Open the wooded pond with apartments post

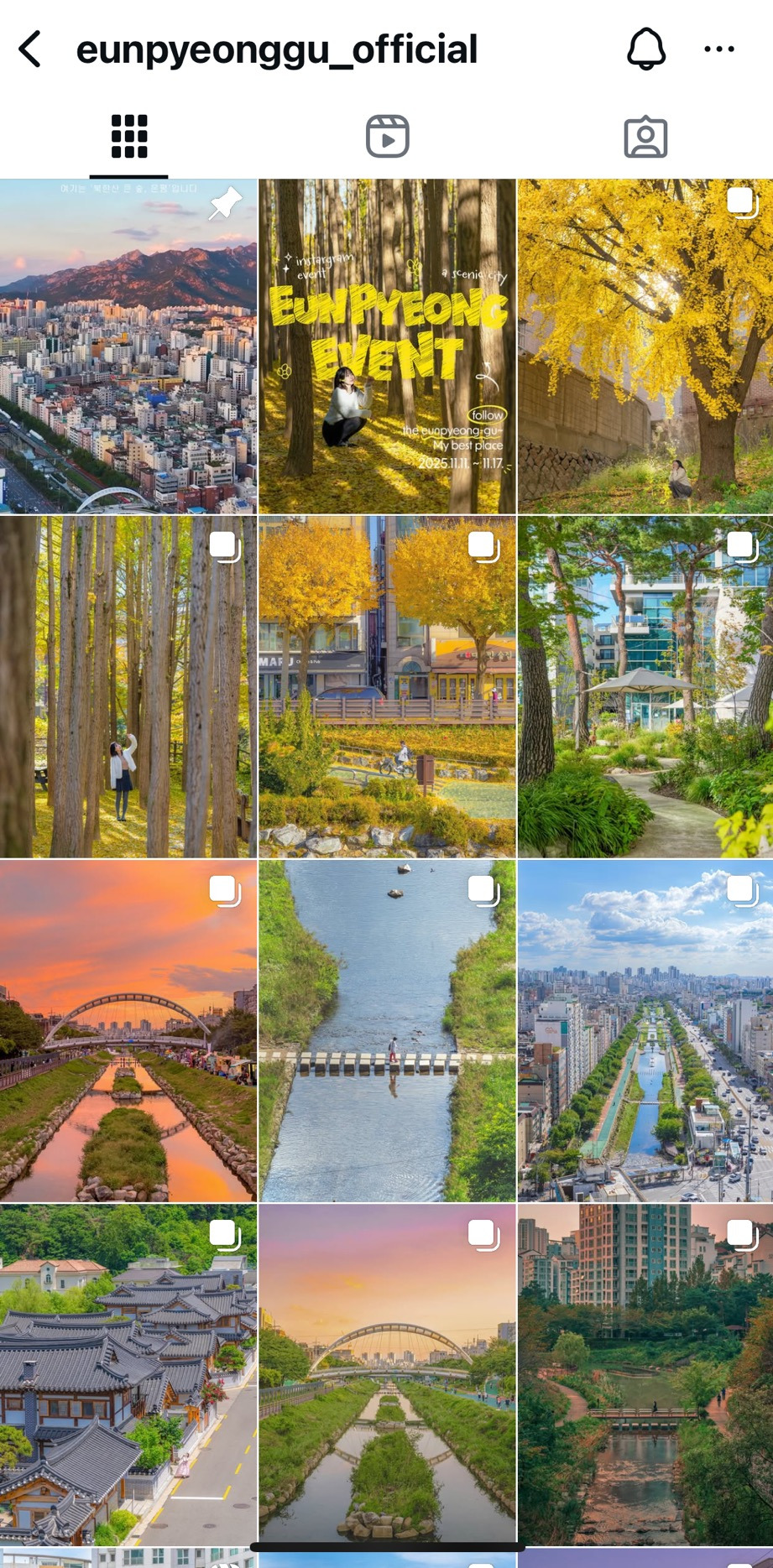click(x=645, y=1374)
